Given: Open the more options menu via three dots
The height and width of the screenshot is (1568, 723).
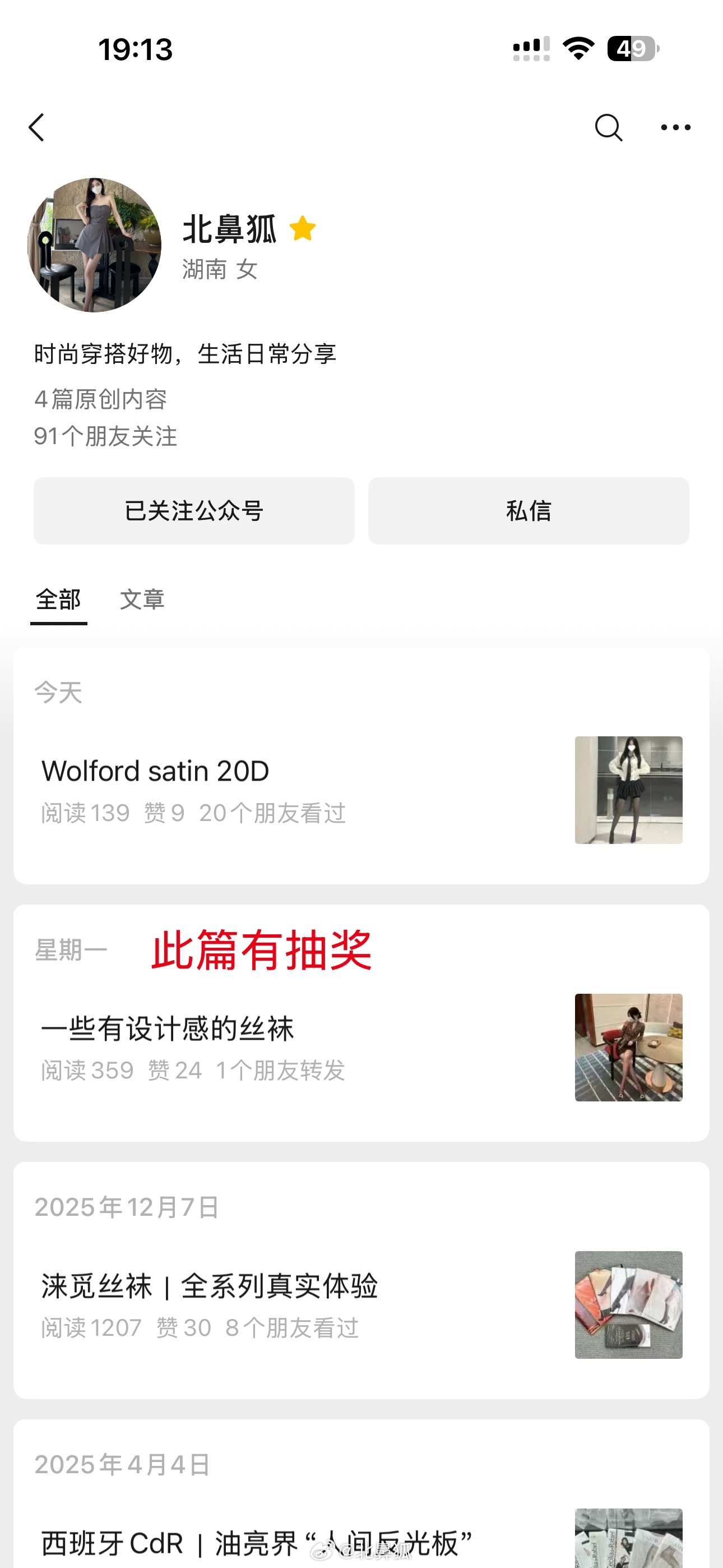Looking at the screenshot, I should pos(675,127).
